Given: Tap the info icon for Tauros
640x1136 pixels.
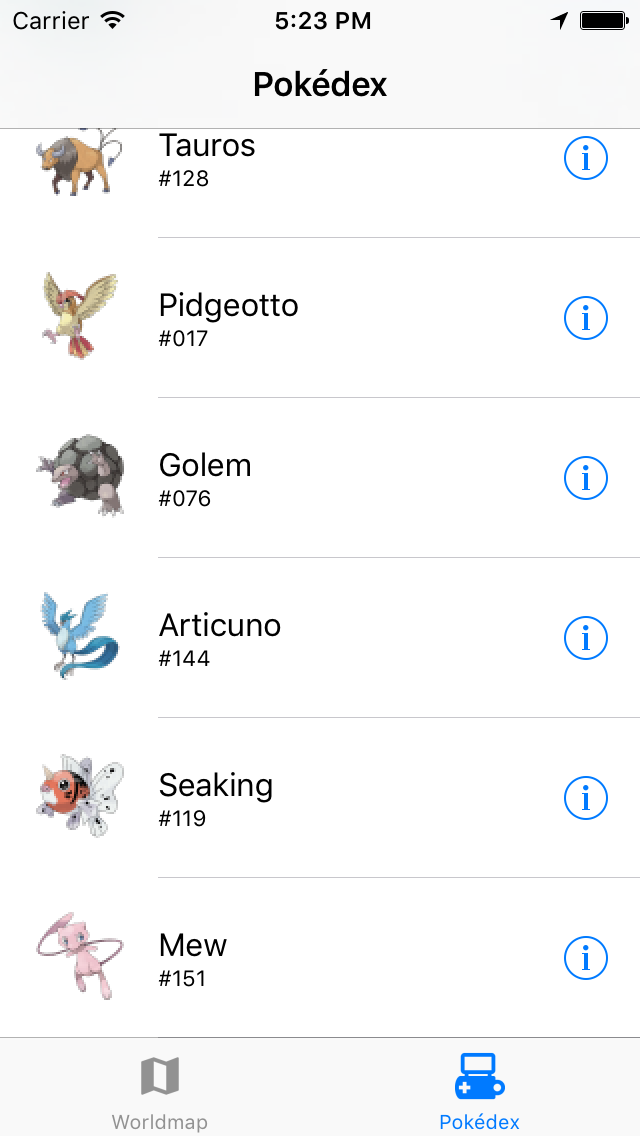Looking at the screenshot, I should pyautogui.click(x=586, y=158).
